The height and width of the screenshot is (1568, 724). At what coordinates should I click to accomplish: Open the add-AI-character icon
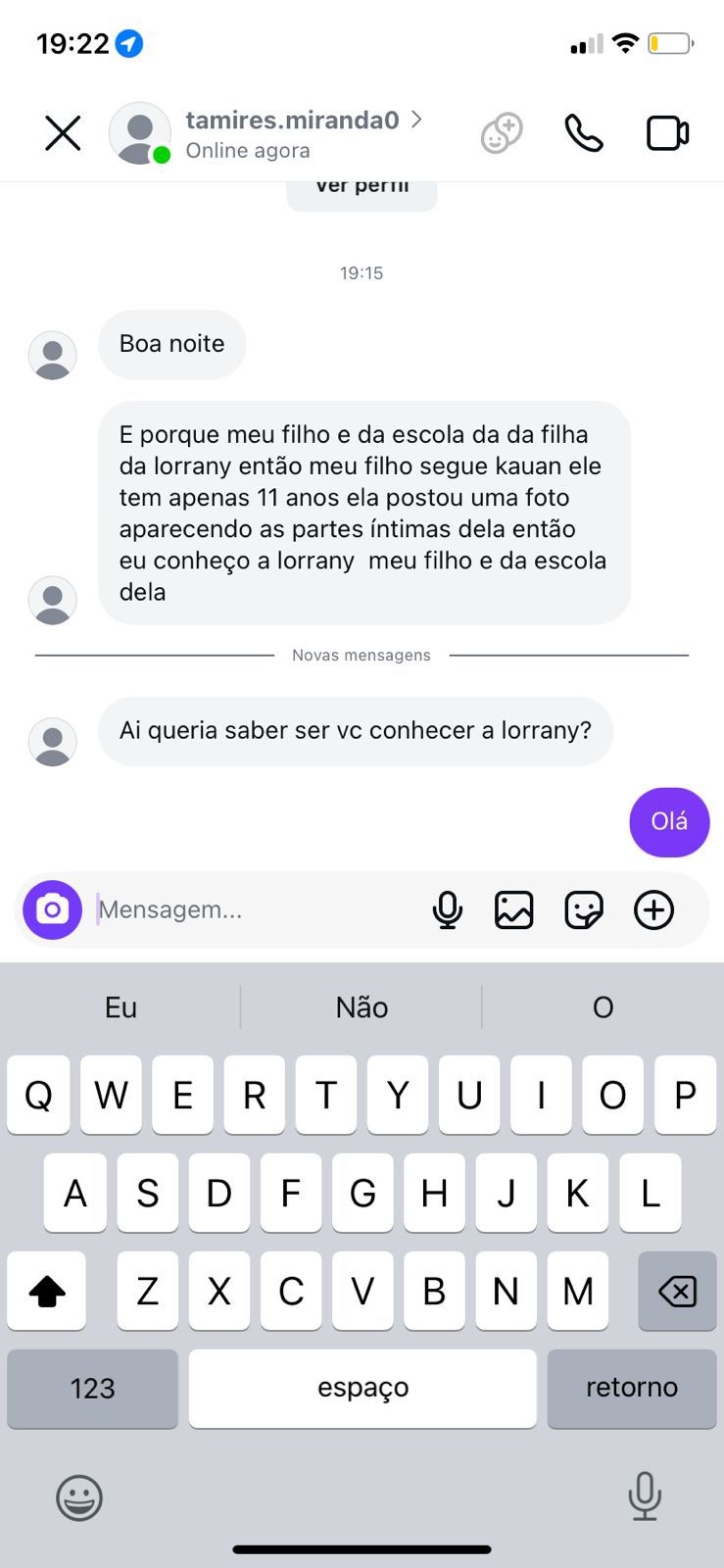click(502, 133)
